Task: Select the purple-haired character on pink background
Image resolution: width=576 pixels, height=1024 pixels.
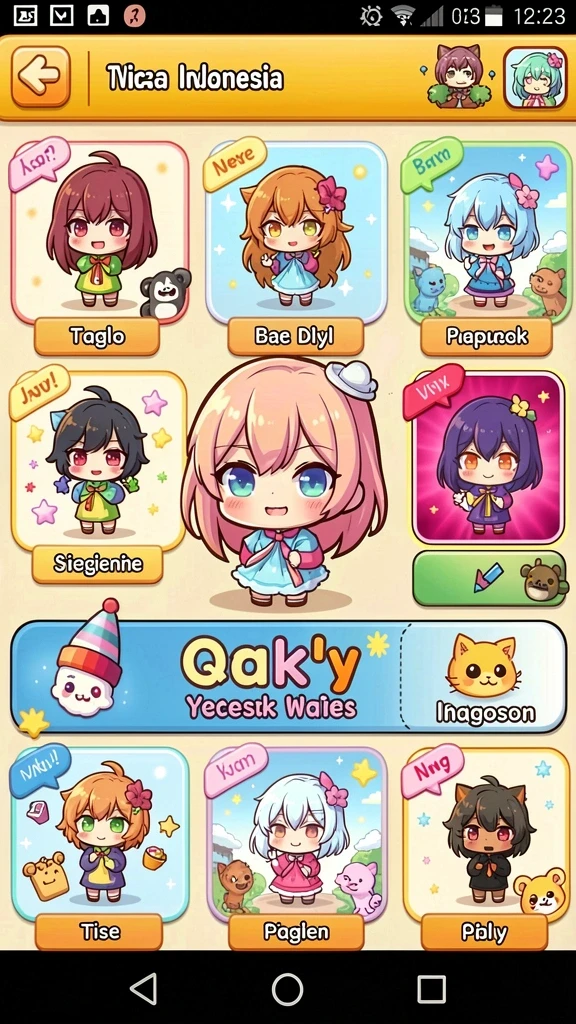Action: coord(488,458)
